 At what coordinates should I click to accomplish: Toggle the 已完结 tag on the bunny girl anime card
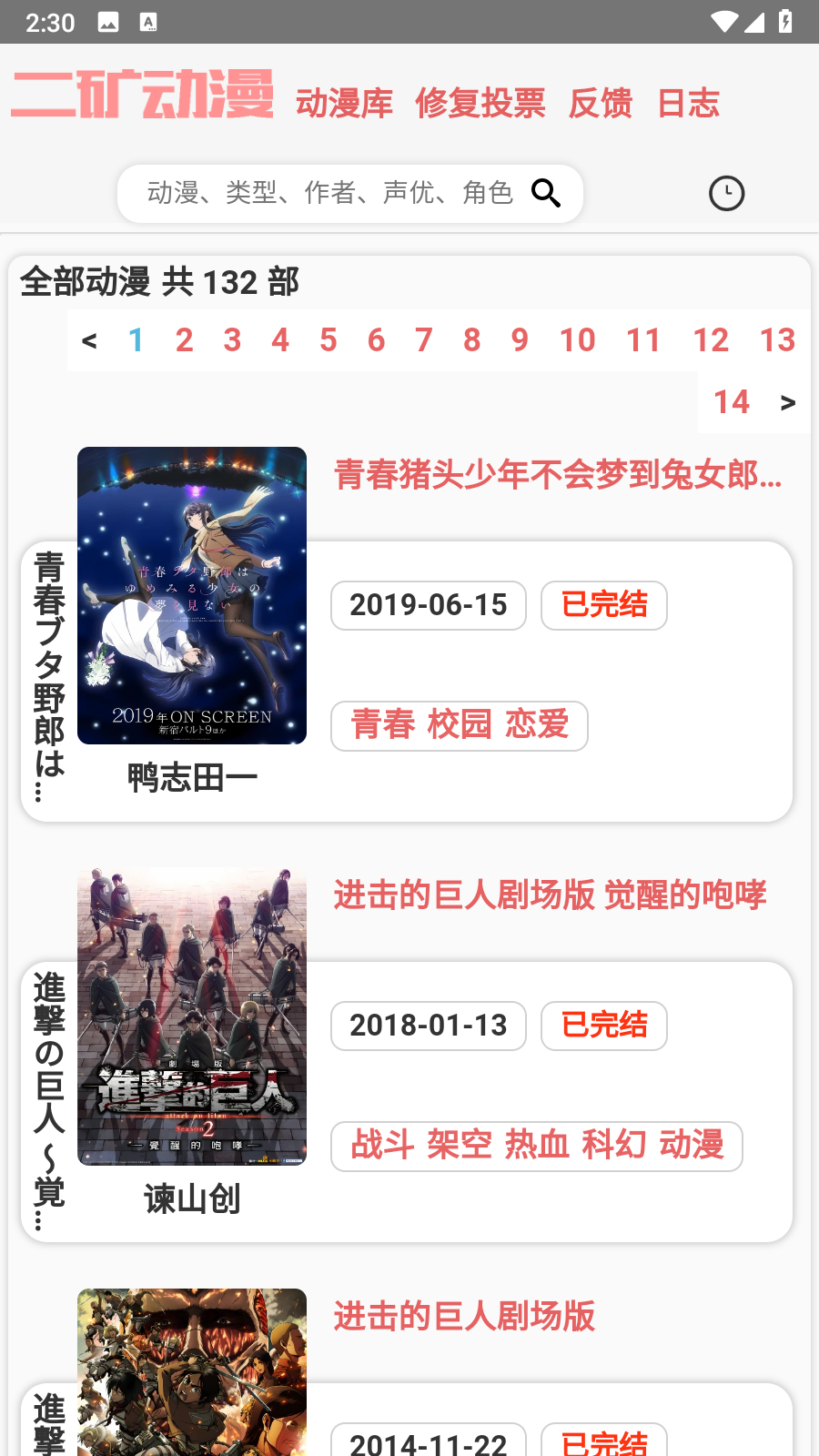[603, 605]
